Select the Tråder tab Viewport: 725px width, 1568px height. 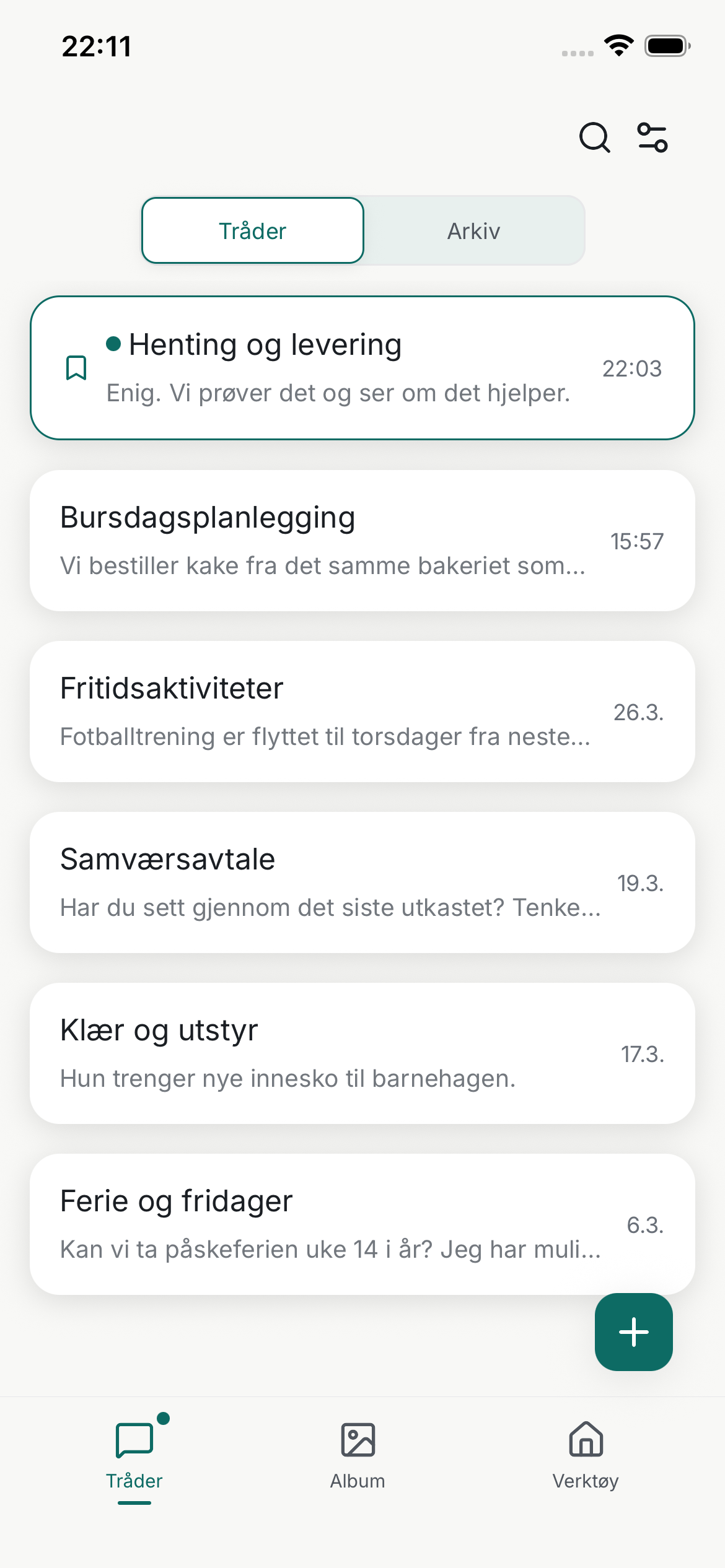[252, 230]
